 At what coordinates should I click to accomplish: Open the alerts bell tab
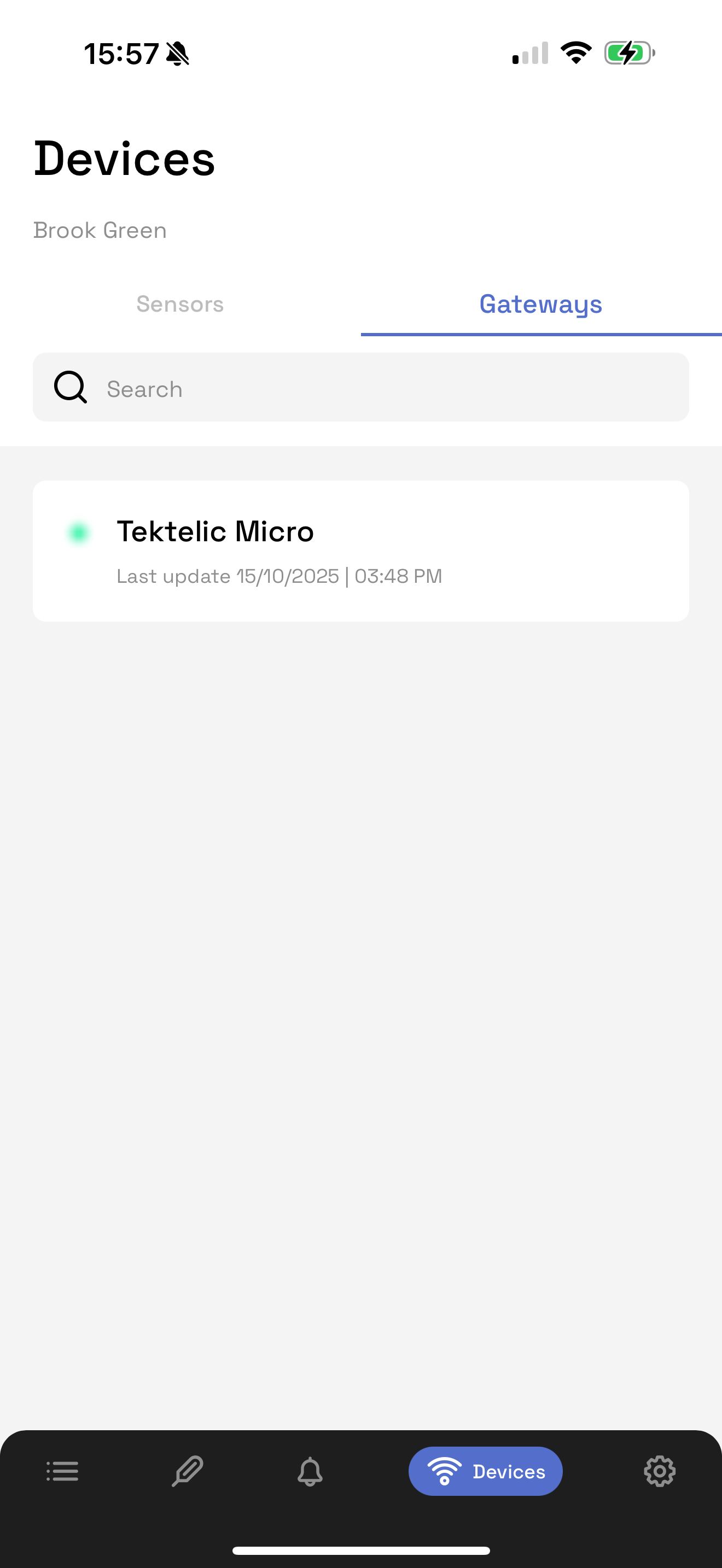310,1471
